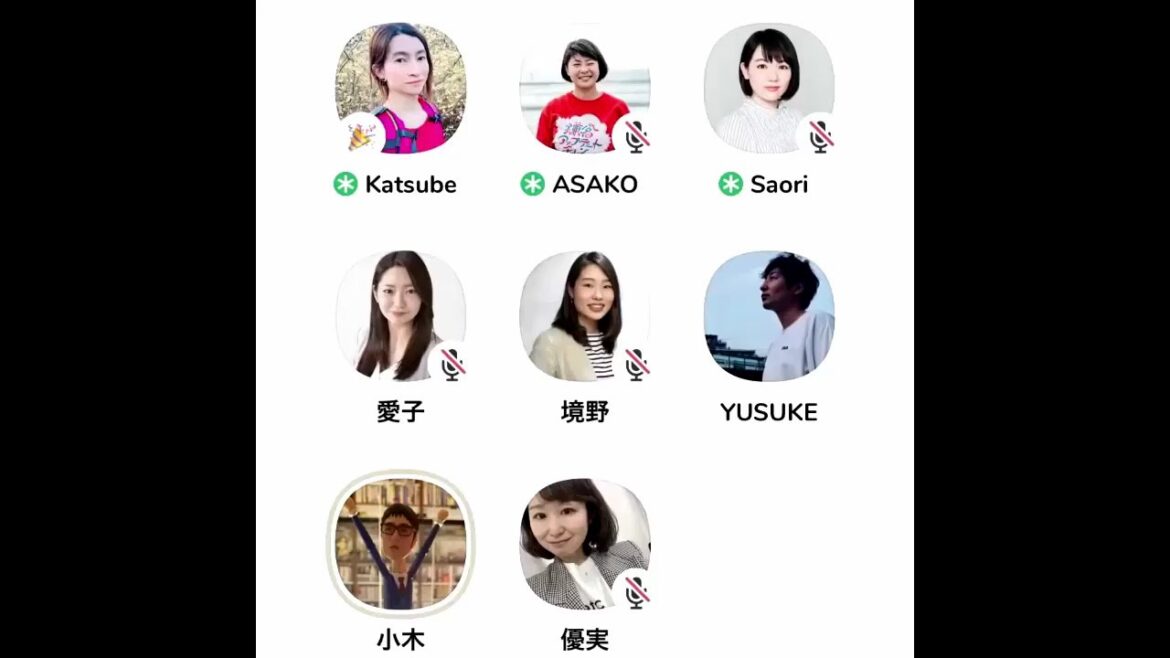Screen dimensions: 1170x658
Task: Open ASAKO's profile avatar
Action: [584, 88]
